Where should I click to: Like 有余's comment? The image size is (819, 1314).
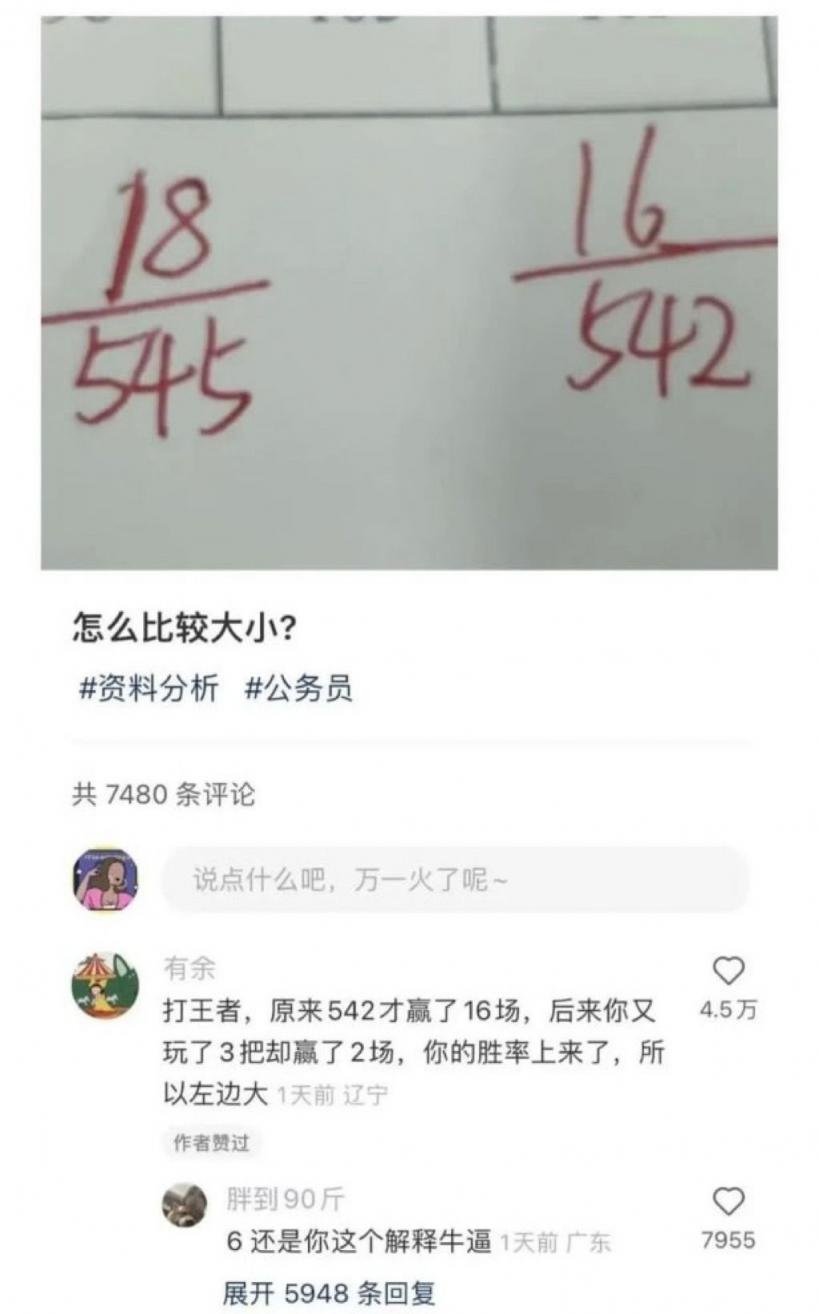728,971
